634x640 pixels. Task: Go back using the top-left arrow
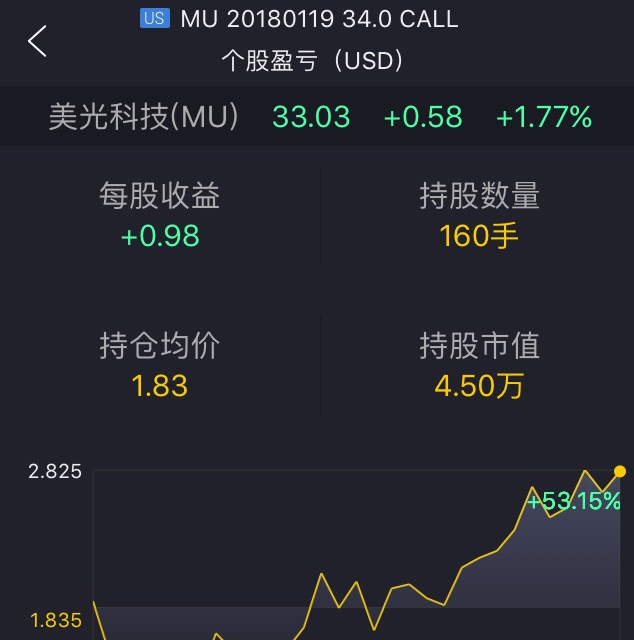(37, 41)
